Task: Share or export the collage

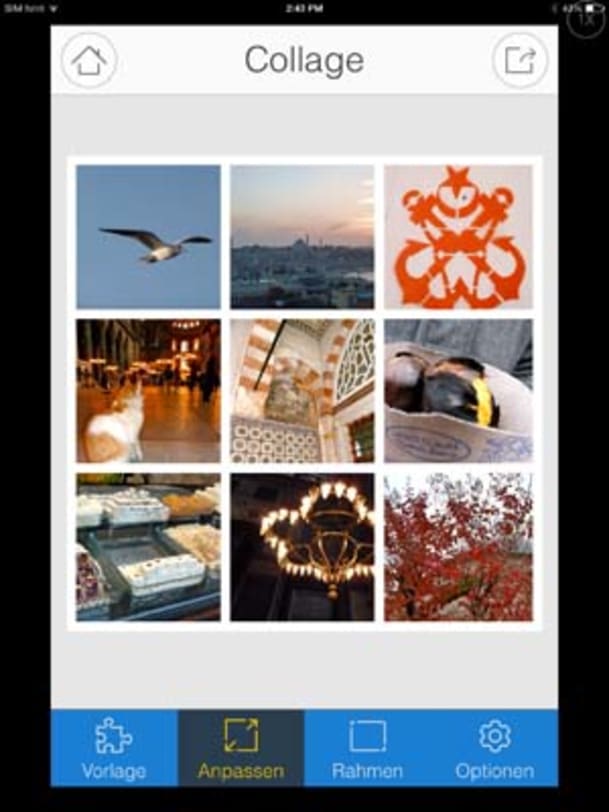Action: [x=520, y=61]
